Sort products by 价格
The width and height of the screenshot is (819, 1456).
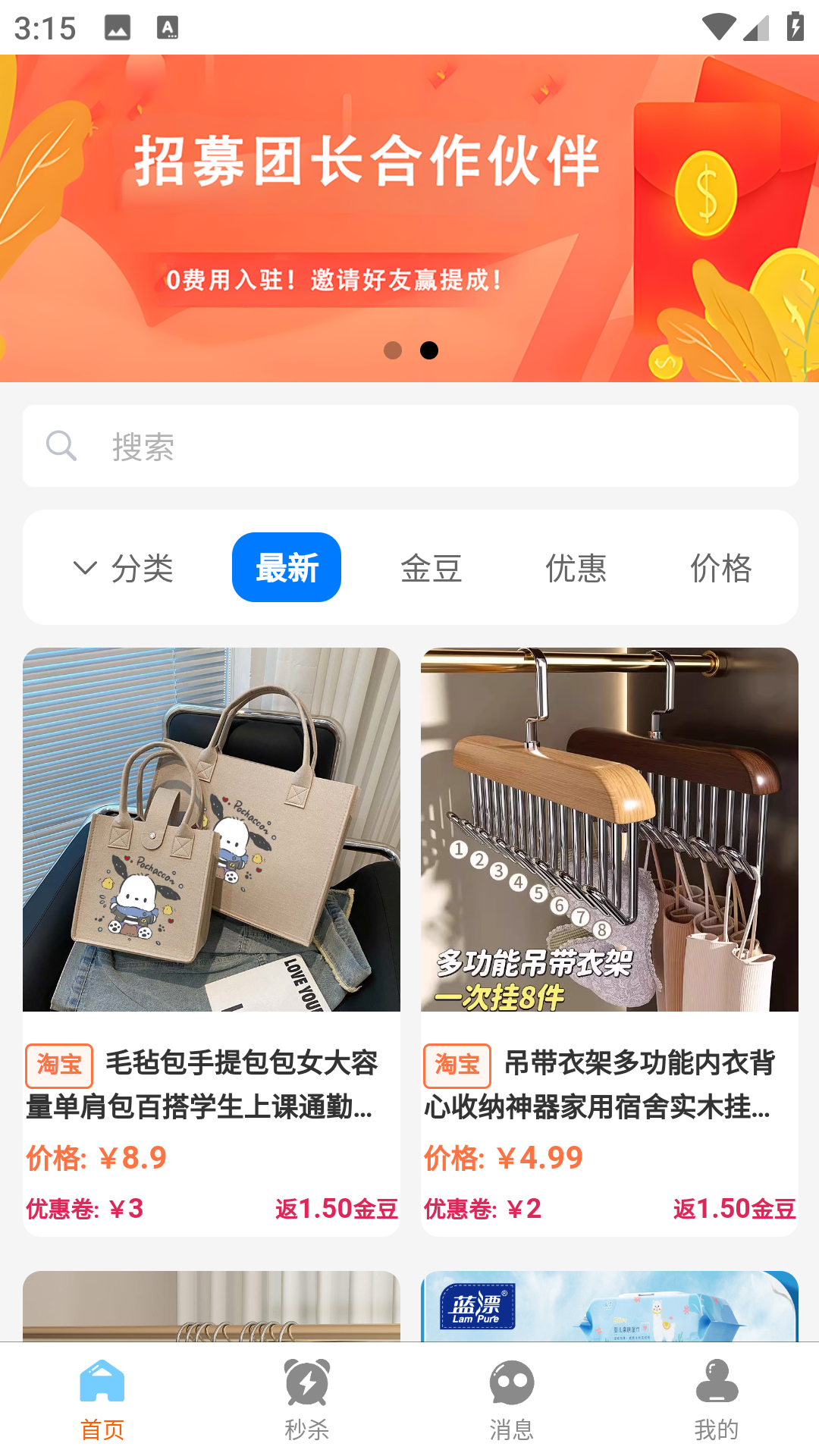pyautogui.click(x=720, y=568)
